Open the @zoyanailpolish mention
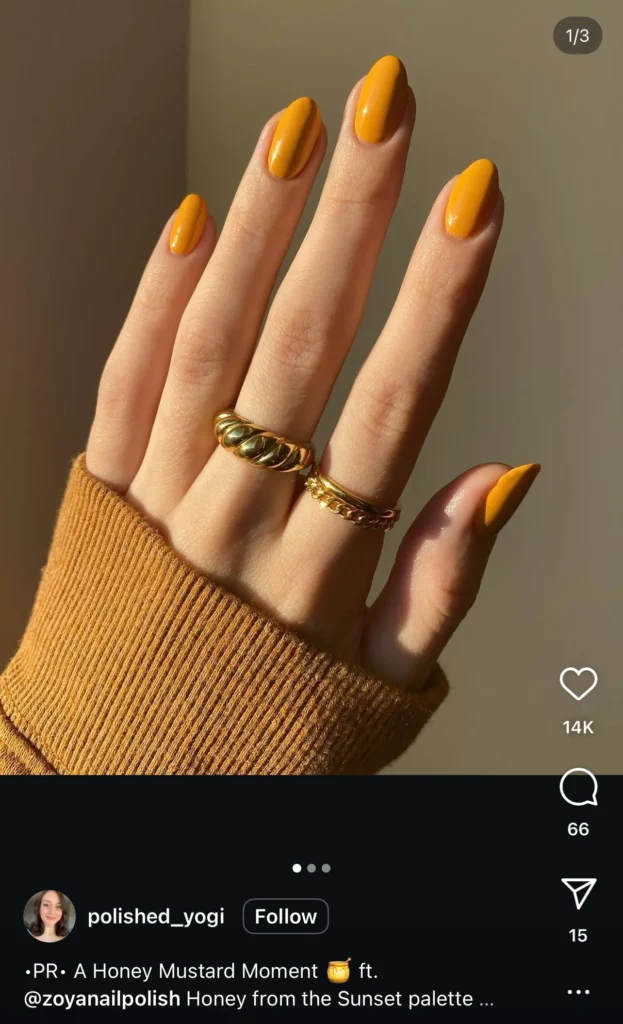Screen dimensions: 623x1024 pyautogui.click(x=102, y=998)
